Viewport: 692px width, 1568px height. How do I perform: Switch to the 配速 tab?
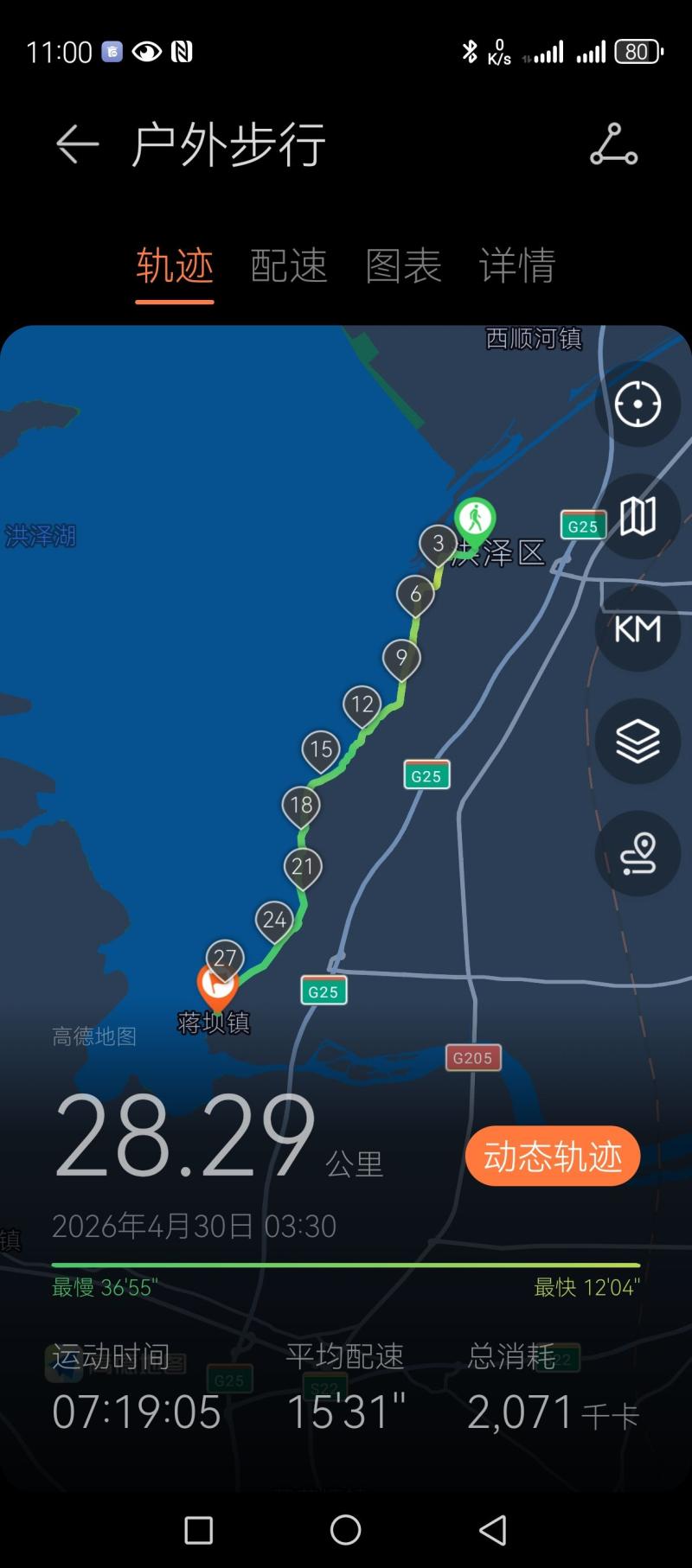[289, 265]
